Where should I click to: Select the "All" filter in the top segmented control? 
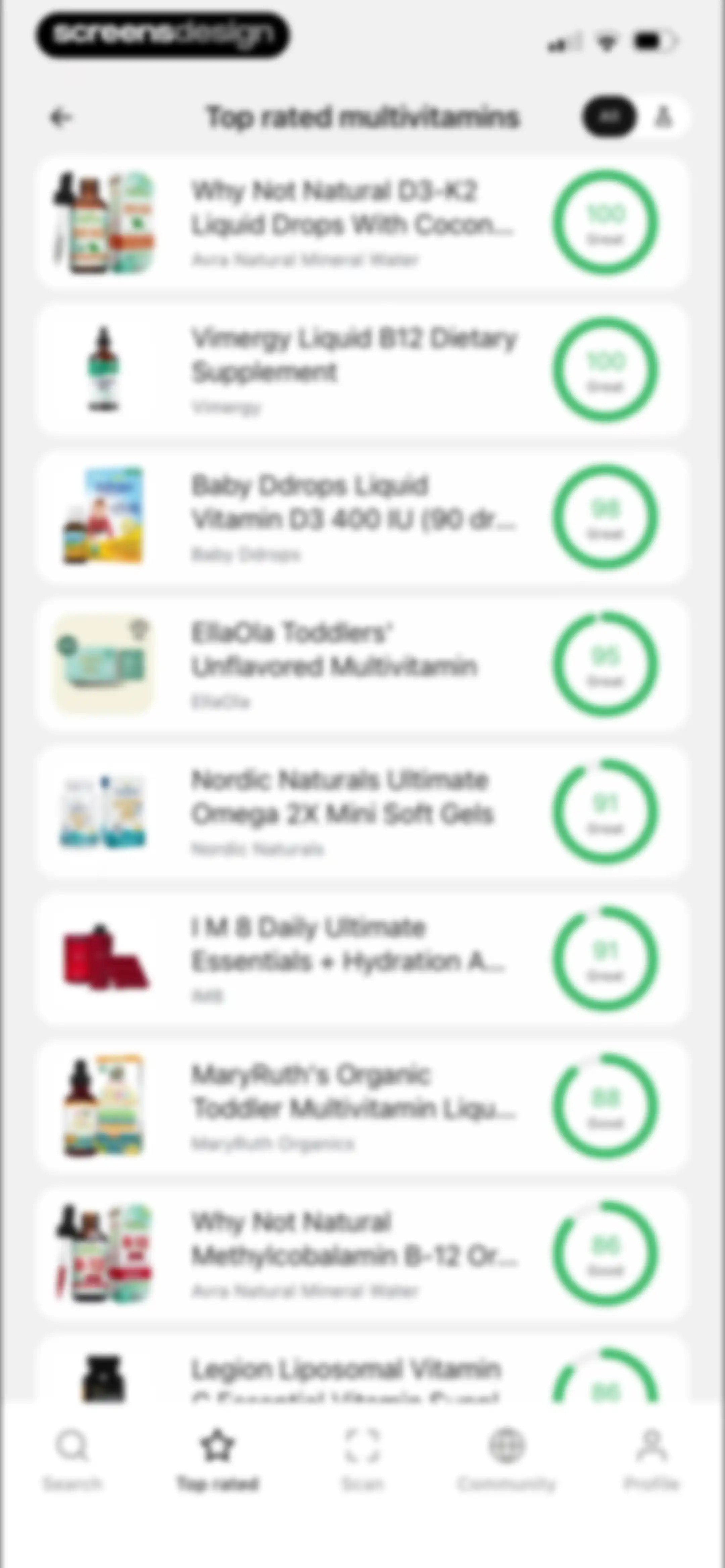(609, 116)
